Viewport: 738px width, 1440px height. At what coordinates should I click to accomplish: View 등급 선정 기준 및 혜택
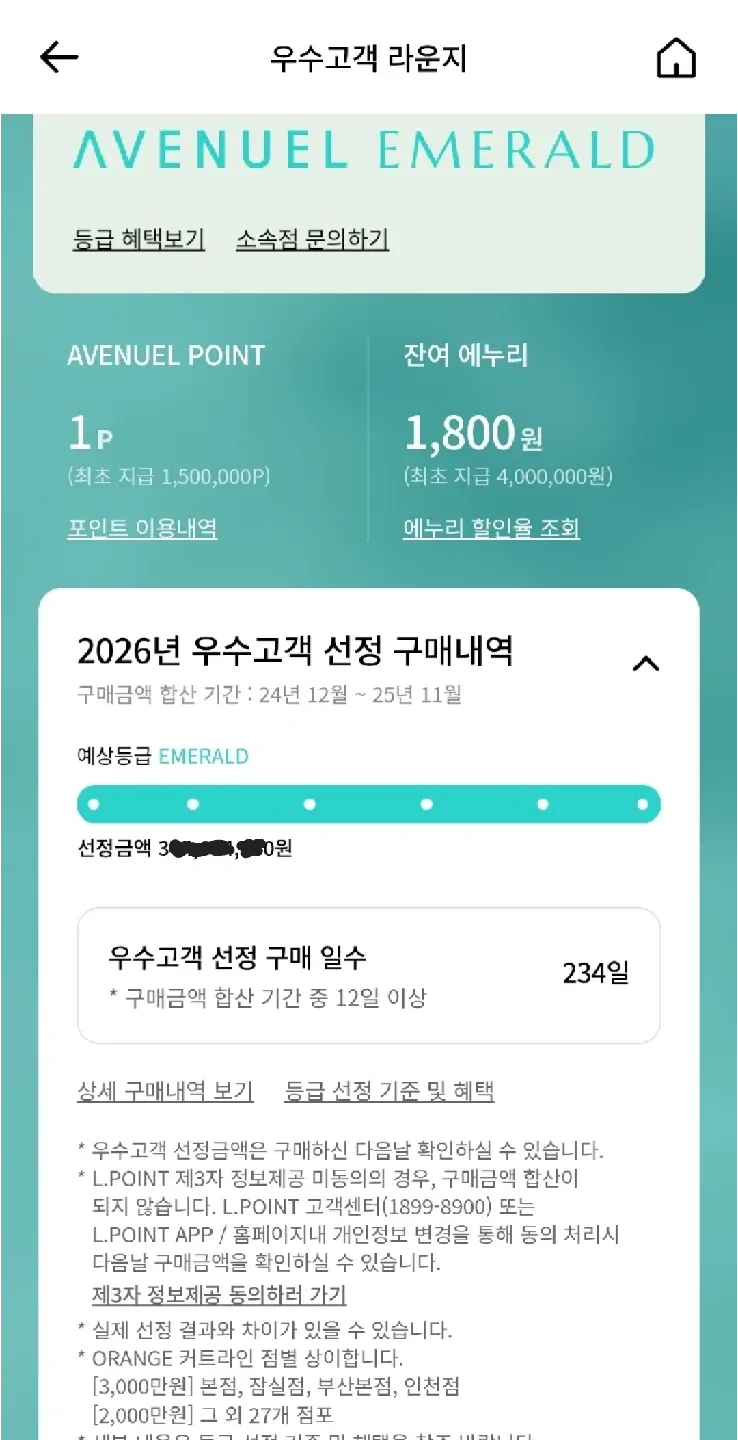[389, 1091]
